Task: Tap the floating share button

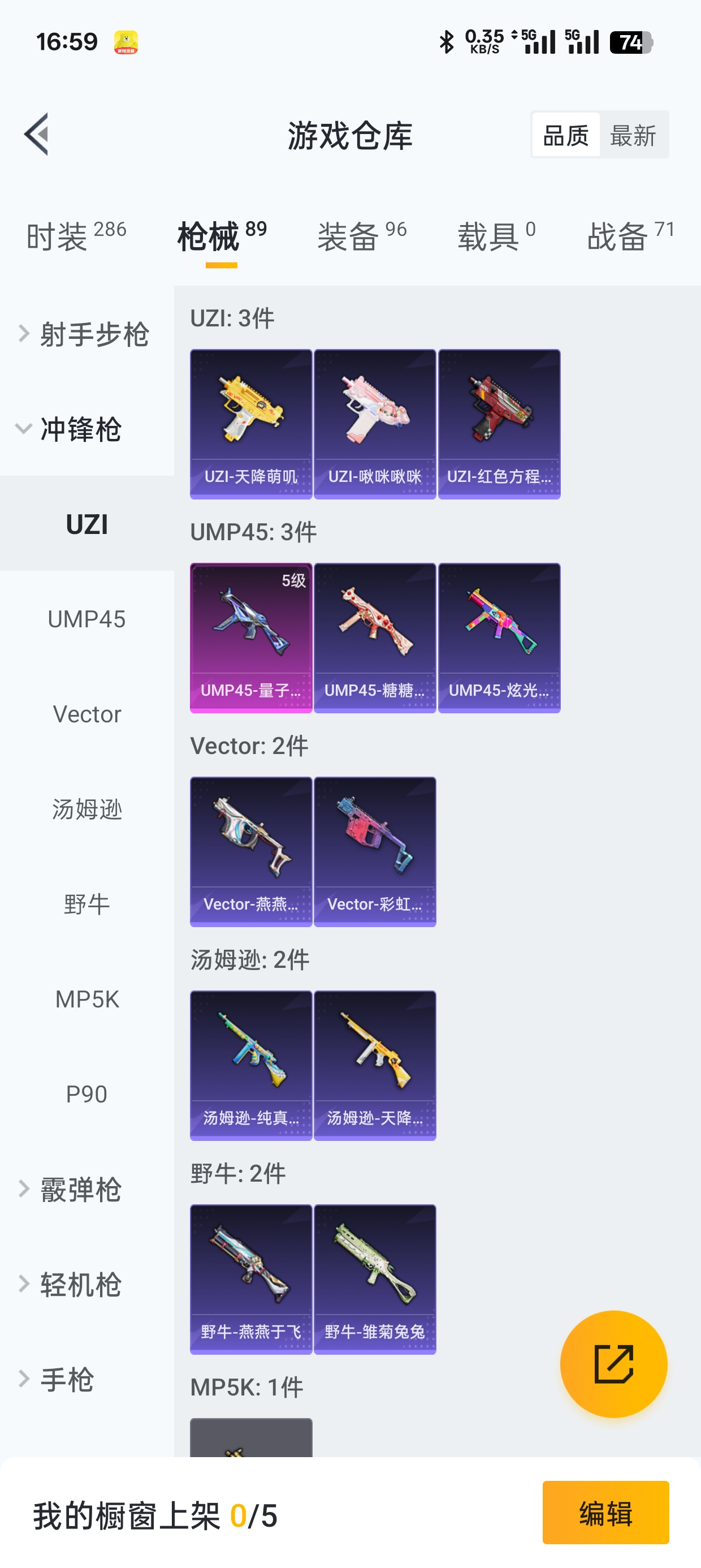Action: tap(613, 1363)
